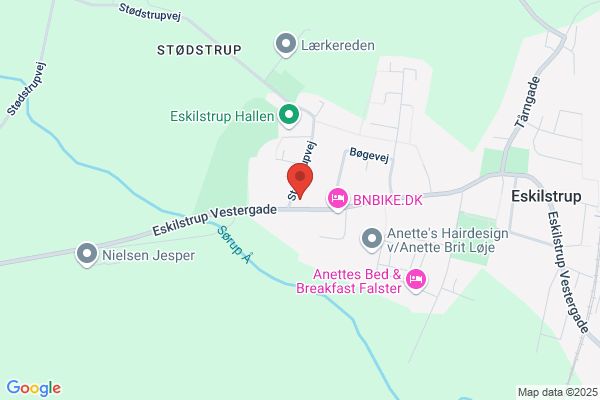Tap the Anette's Hairdesign place marker
Image resolution: width=600 pixels, height=400 pixels.
click(372, 240)
